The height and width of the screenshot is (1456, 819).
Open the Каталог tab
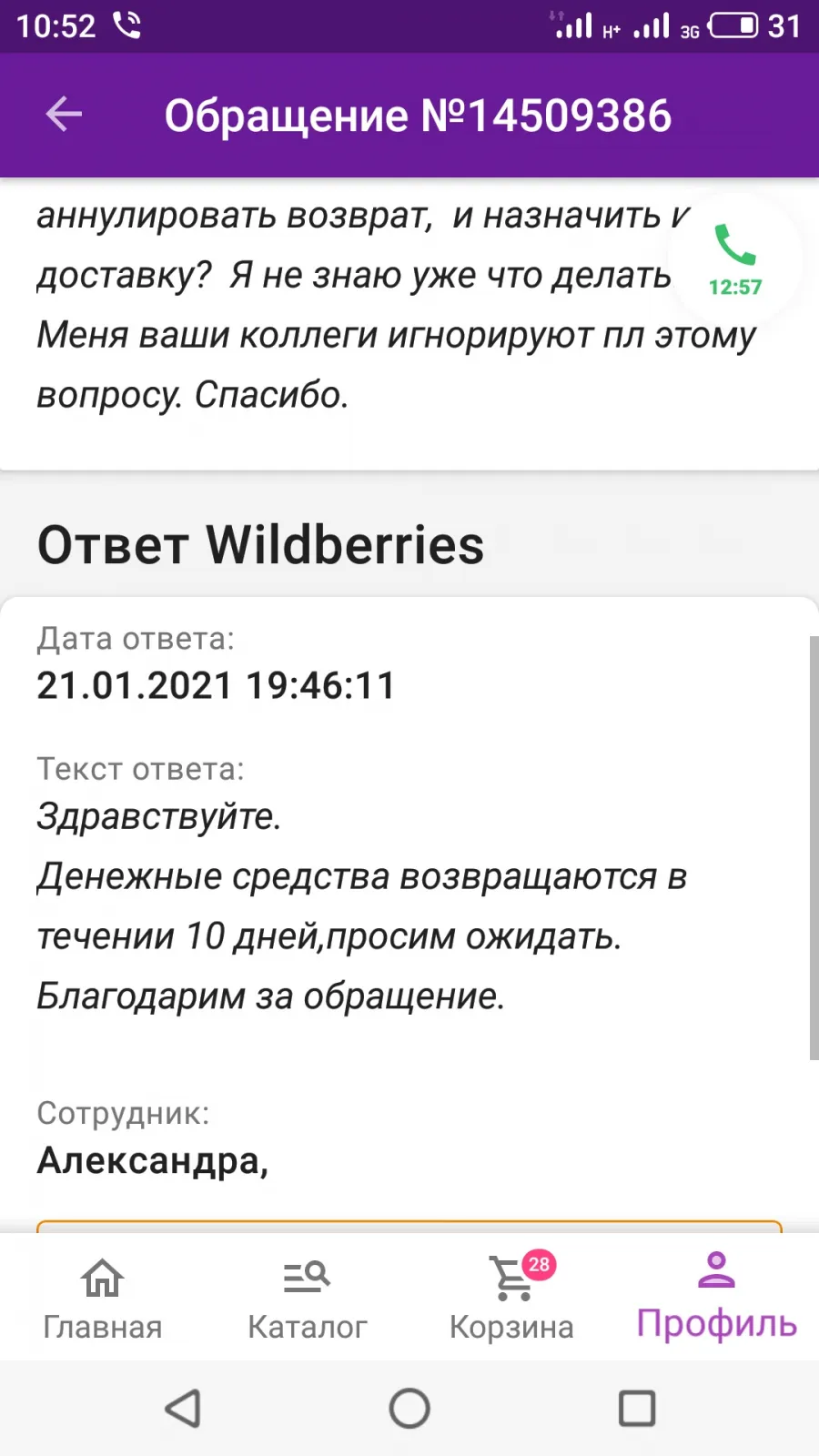click(308, 1299)
